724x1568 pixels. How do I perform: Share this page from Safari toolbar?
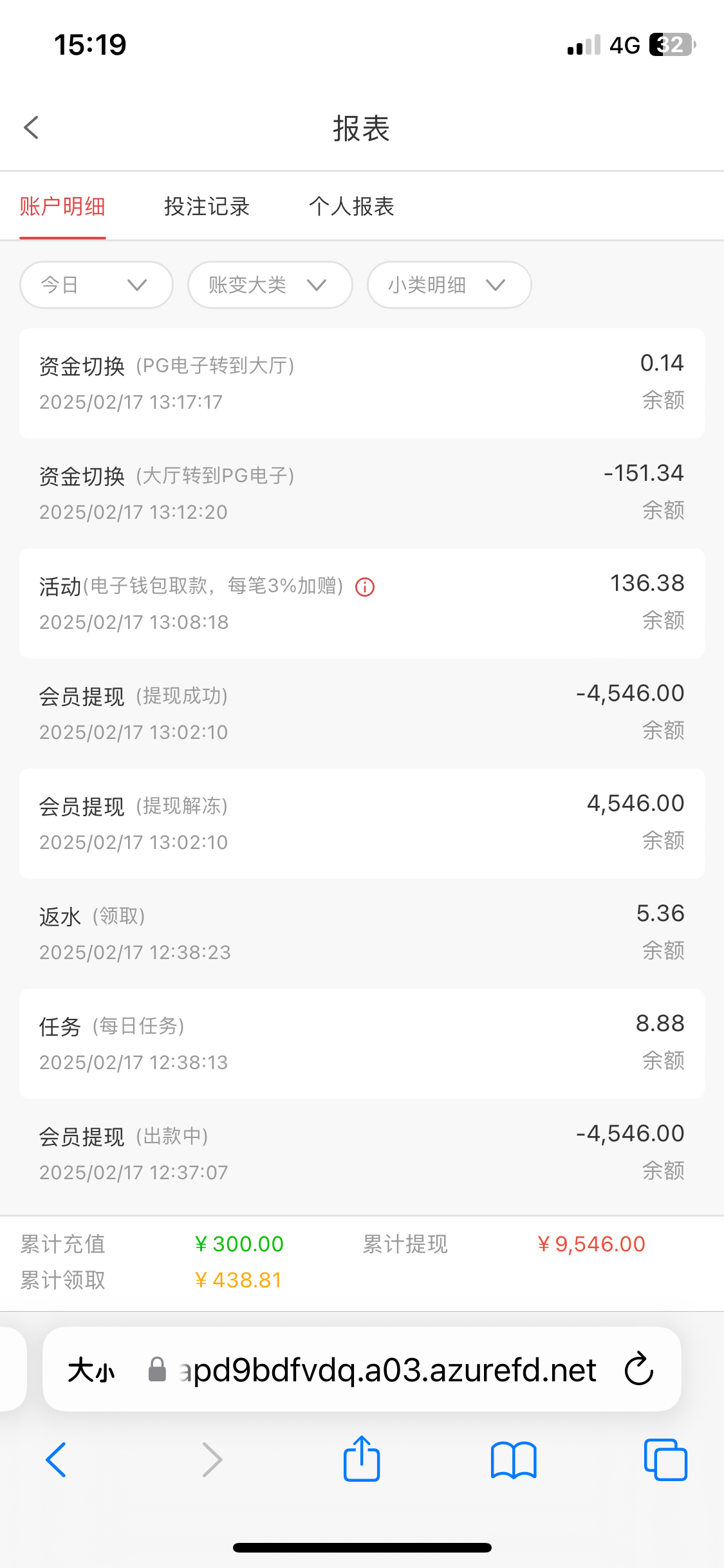362,1459
